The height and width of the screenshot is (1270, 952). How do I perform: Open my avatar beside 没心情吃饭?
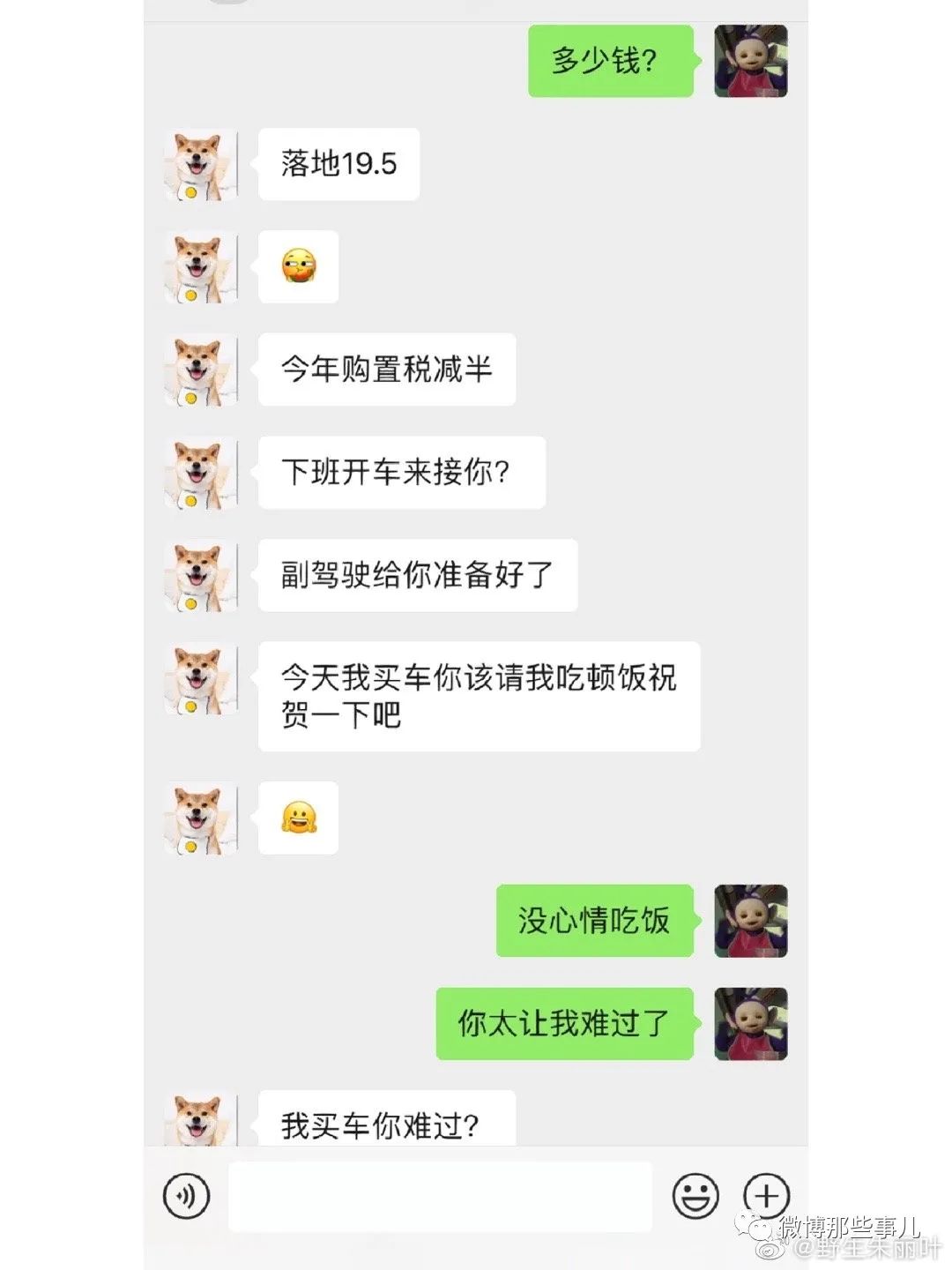point(750,921)
